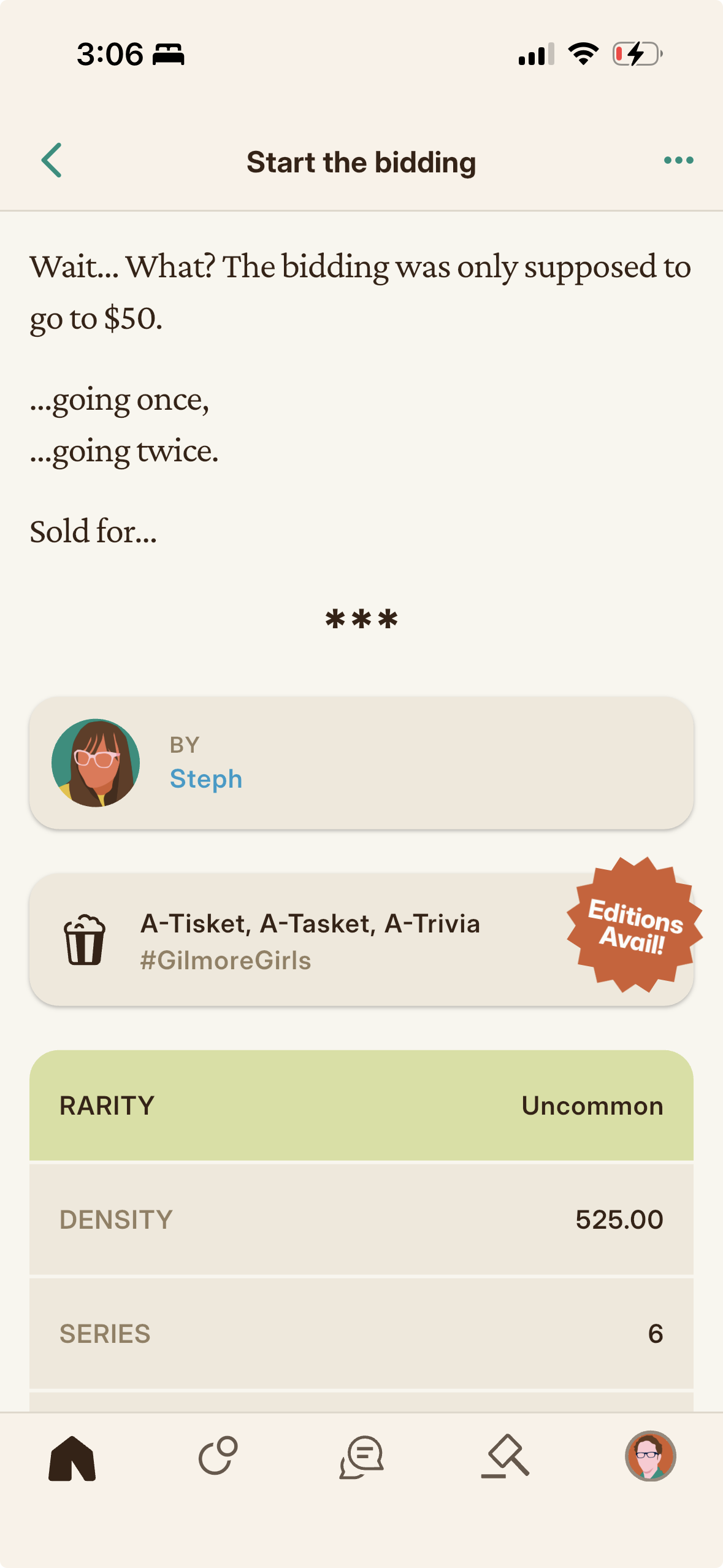Open the three-dot overflow menu

[678, 161]
